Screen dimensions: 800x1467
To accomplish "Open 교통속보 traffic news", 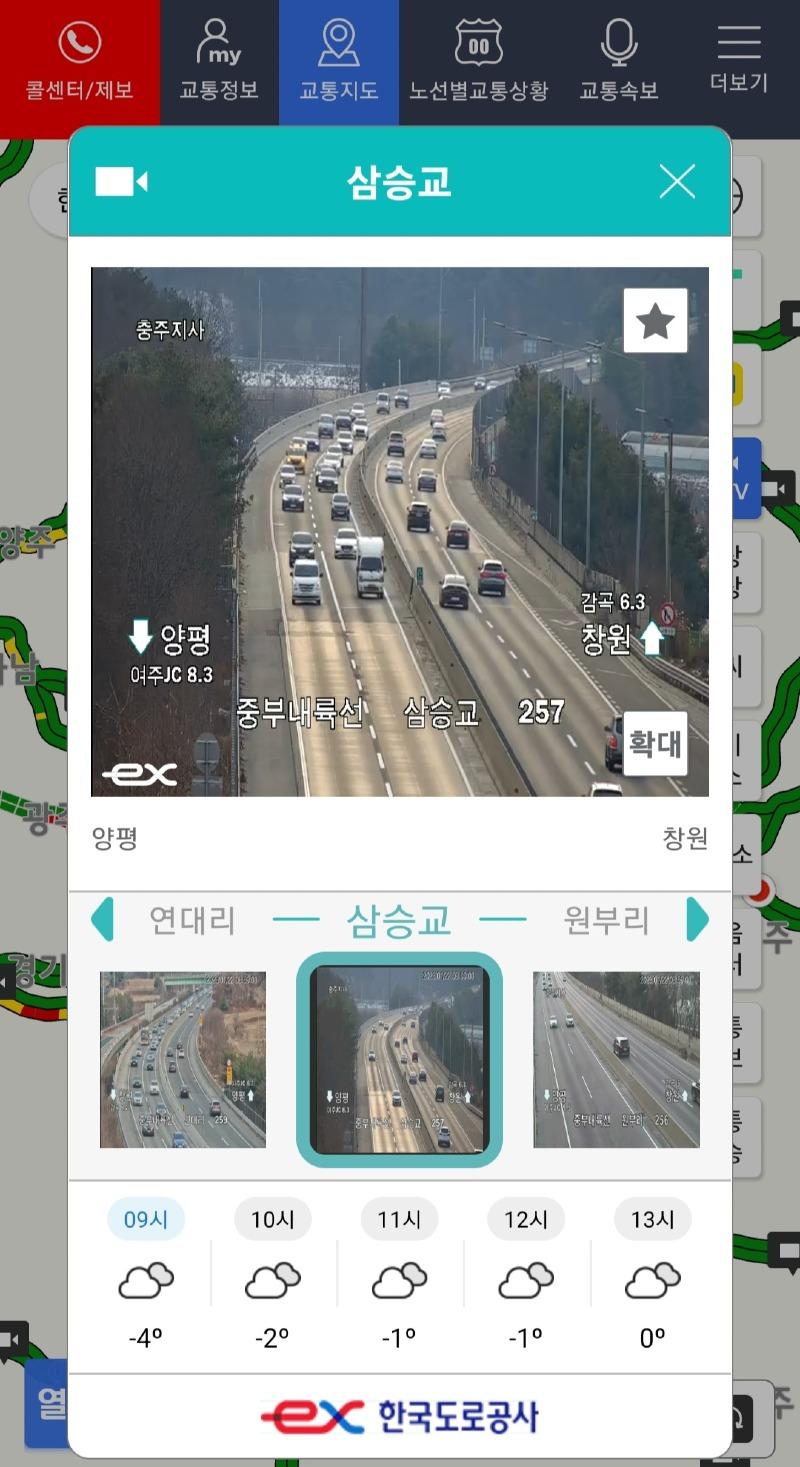I will [619, 63].
